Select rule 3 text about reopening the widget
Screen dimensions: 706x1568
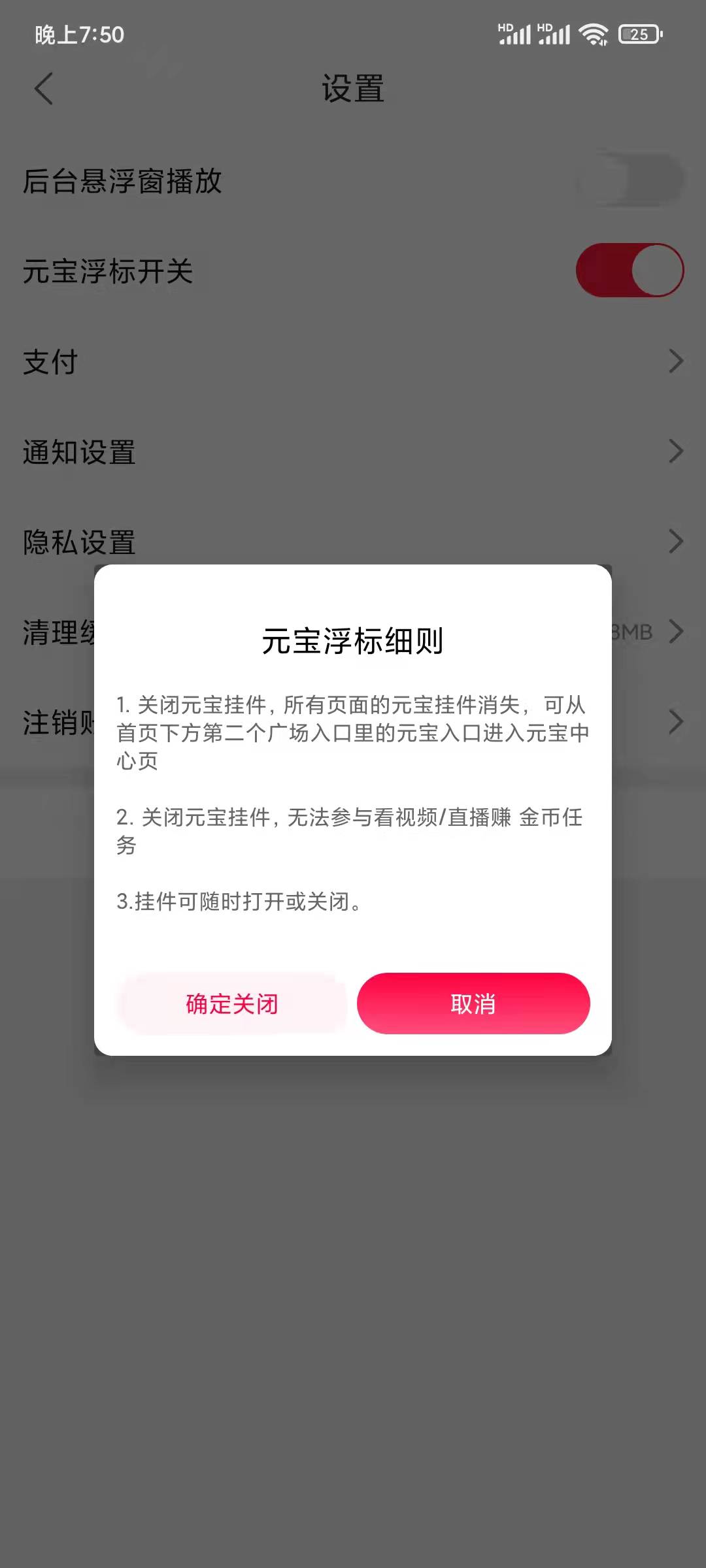pyautogui.click(x=239, y=903)
